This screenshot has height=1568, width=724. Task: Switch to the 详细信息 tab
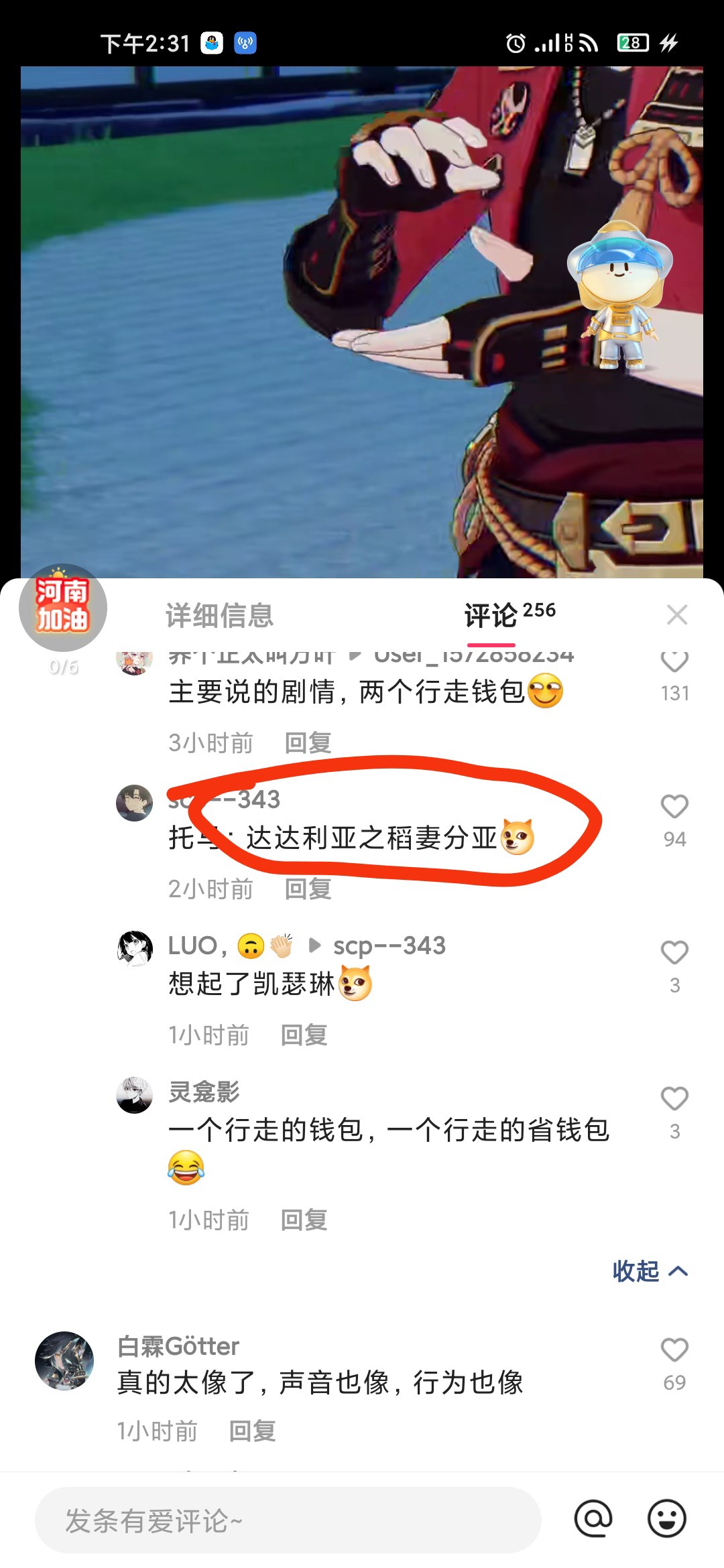pyautogui.click(x=219, y=615)
